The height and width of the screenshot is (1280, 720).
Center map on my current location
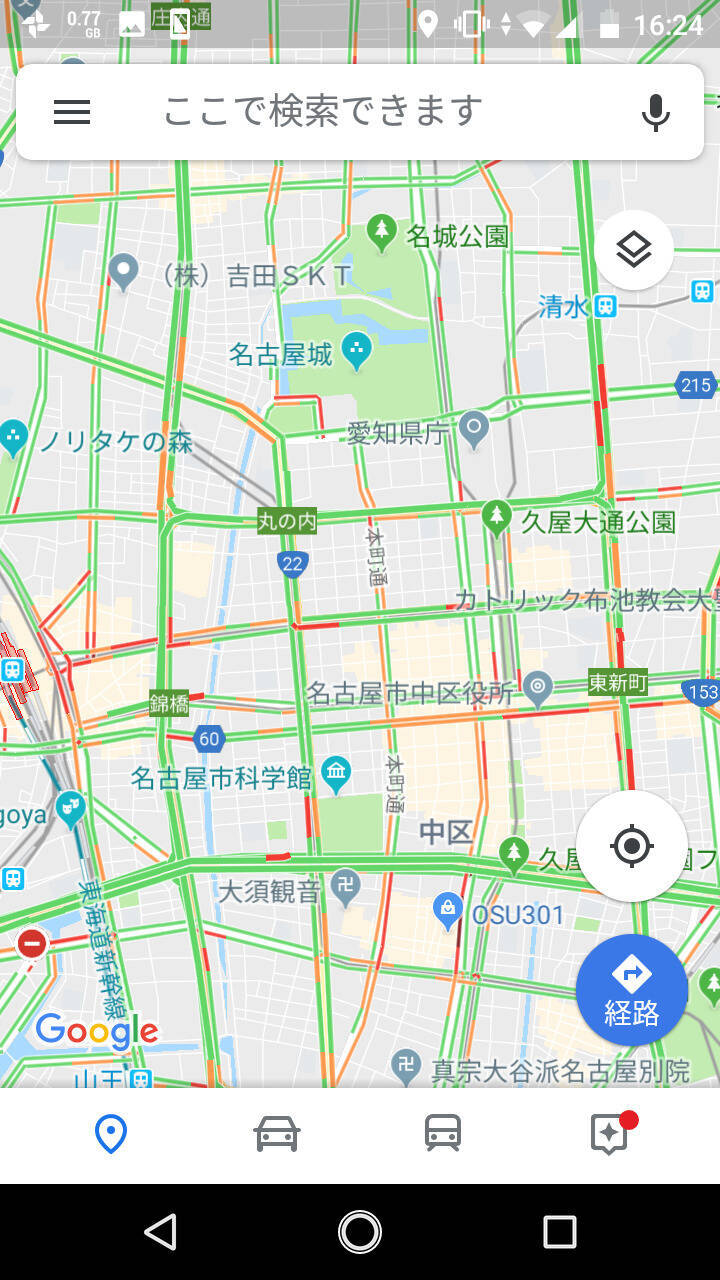(632, 847)
